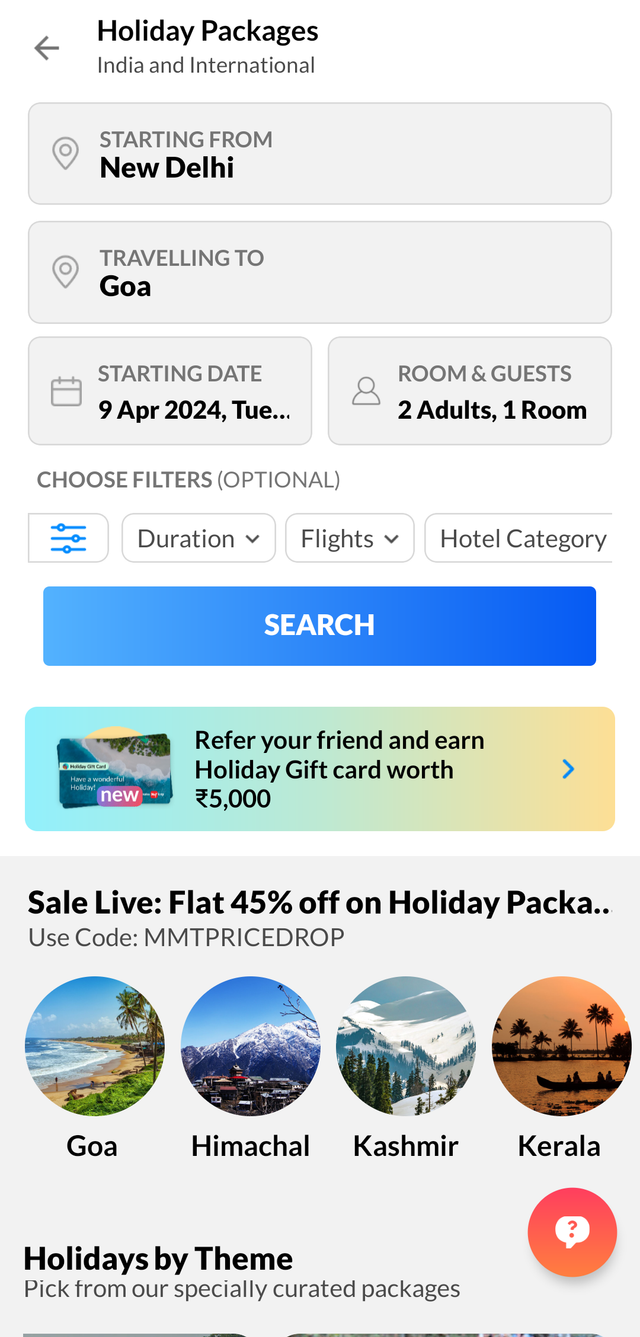
Task: Open all filters sliders icon
Action: point(68,538)
